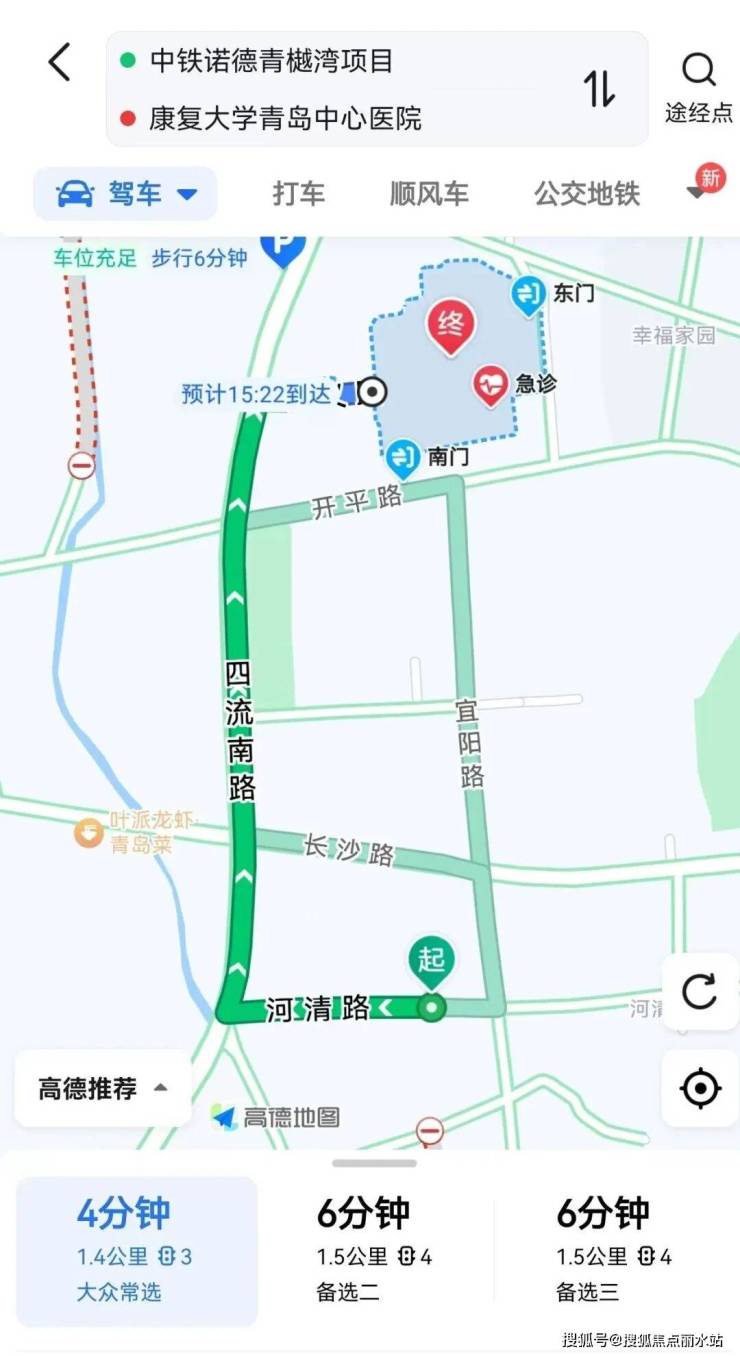This screenshot has height=1356, width=740.
Task: Refresh the route on the map
Action: [x=699, y=992]
